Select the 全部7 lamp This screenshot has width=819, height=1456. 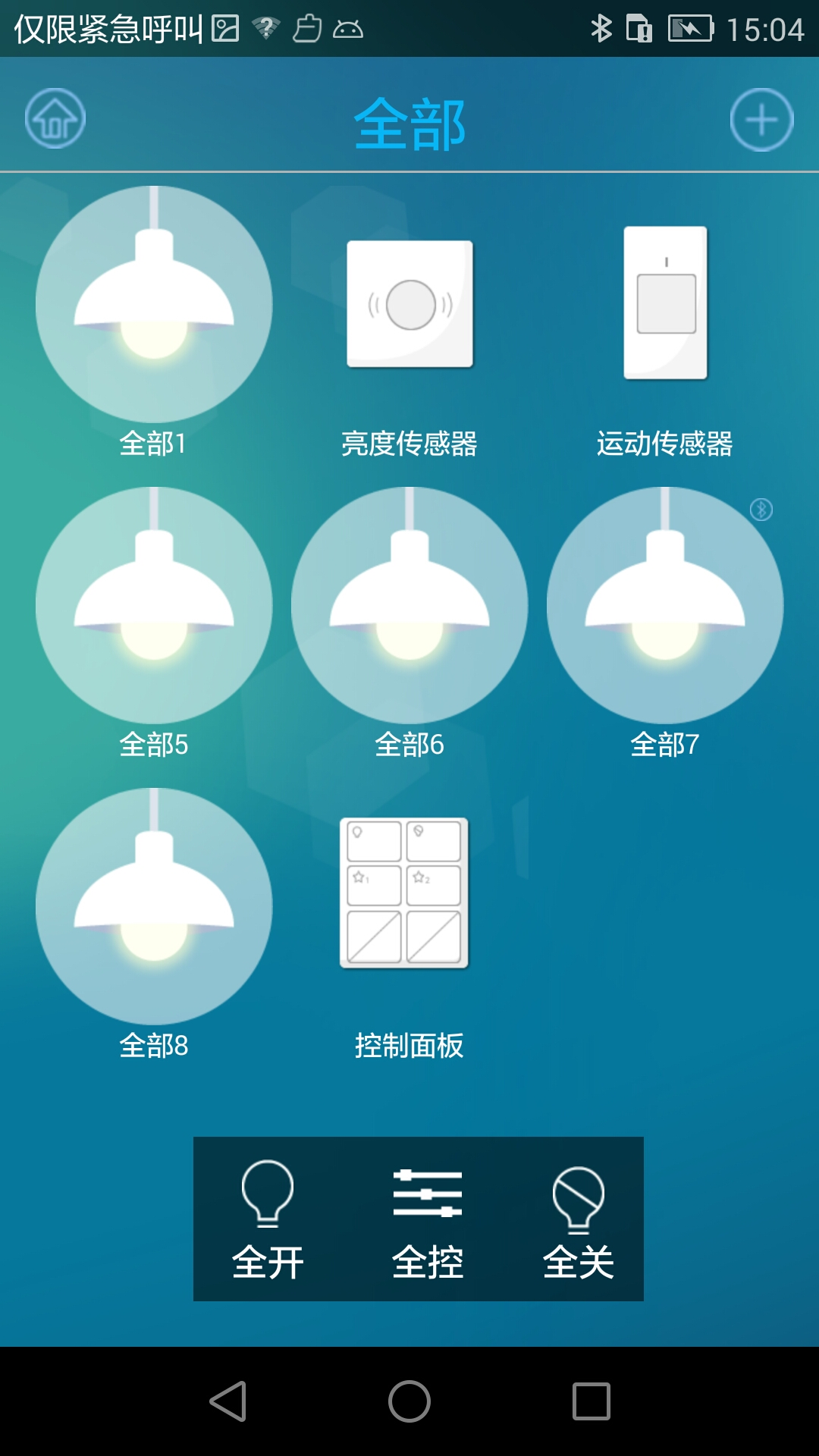(665, 605)
